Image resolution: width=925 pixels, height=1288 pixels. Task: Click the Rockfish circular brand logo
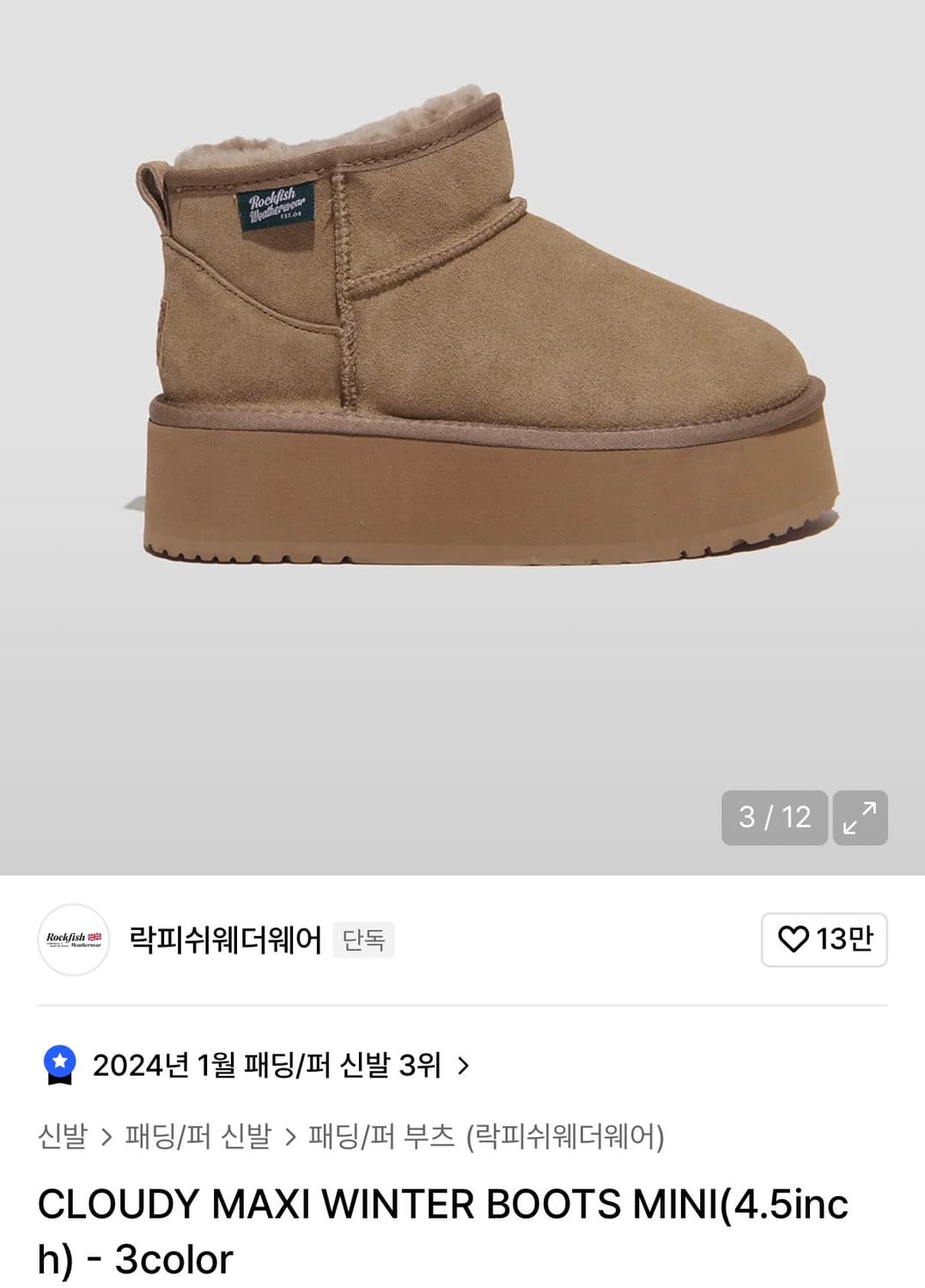pyautogui.click(x=73, y=939)
